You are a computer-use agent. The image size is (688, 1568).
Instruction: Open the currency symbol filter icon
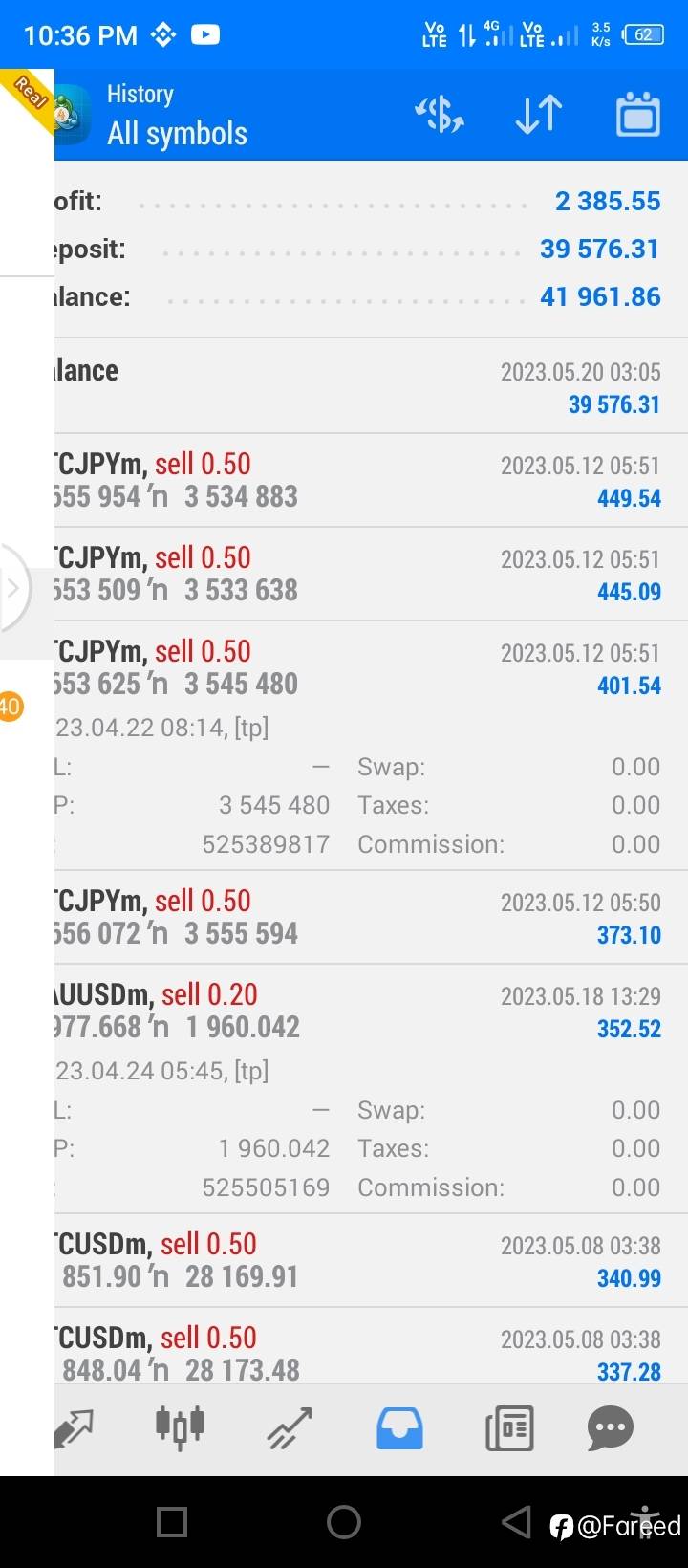point(440,115)
